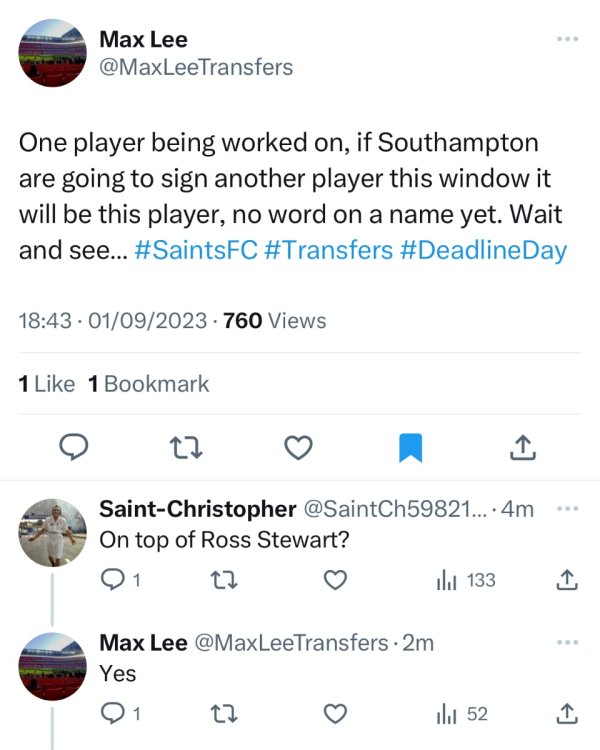
Task: Open the #Transfers hashtag
Action: [328, 249]
